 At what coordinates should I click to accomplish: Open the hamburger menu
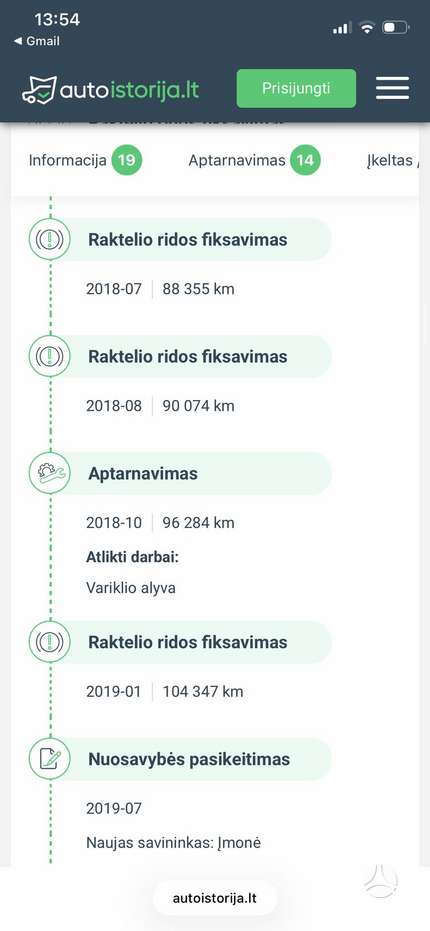393,88
